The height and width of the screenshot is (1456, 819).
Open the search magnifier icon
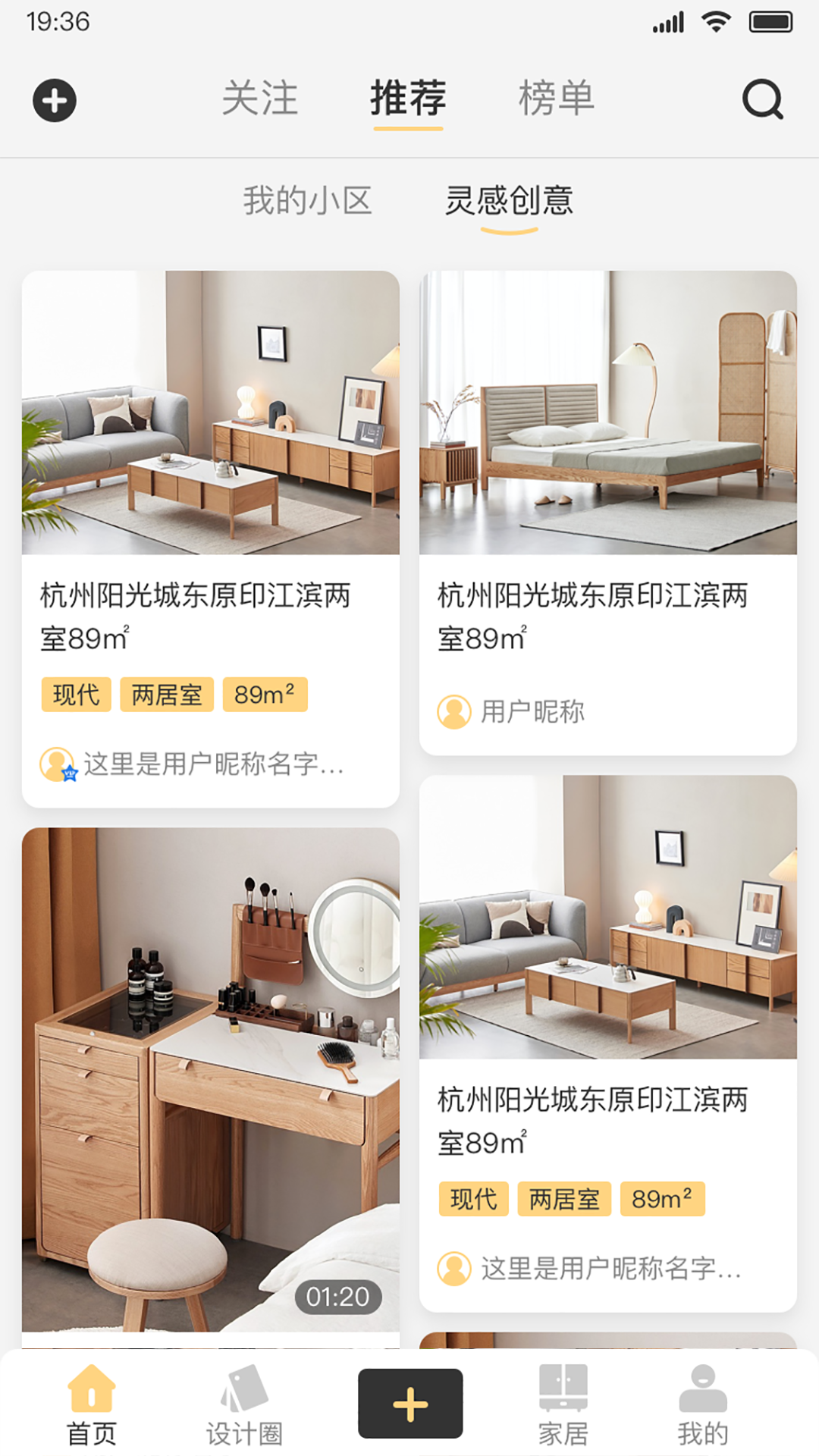[762, 99]
